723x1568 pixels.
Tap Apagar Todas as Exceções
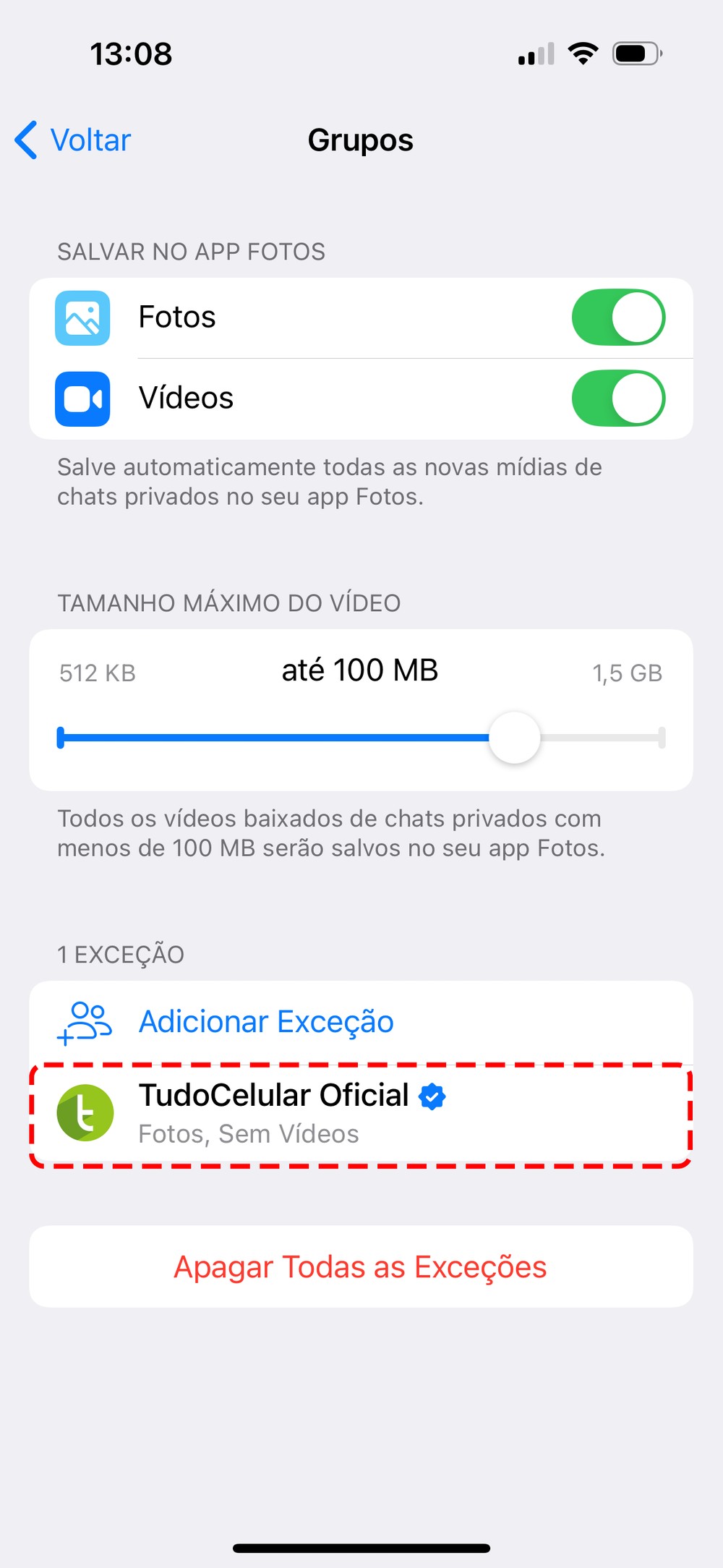[360, 1267]
